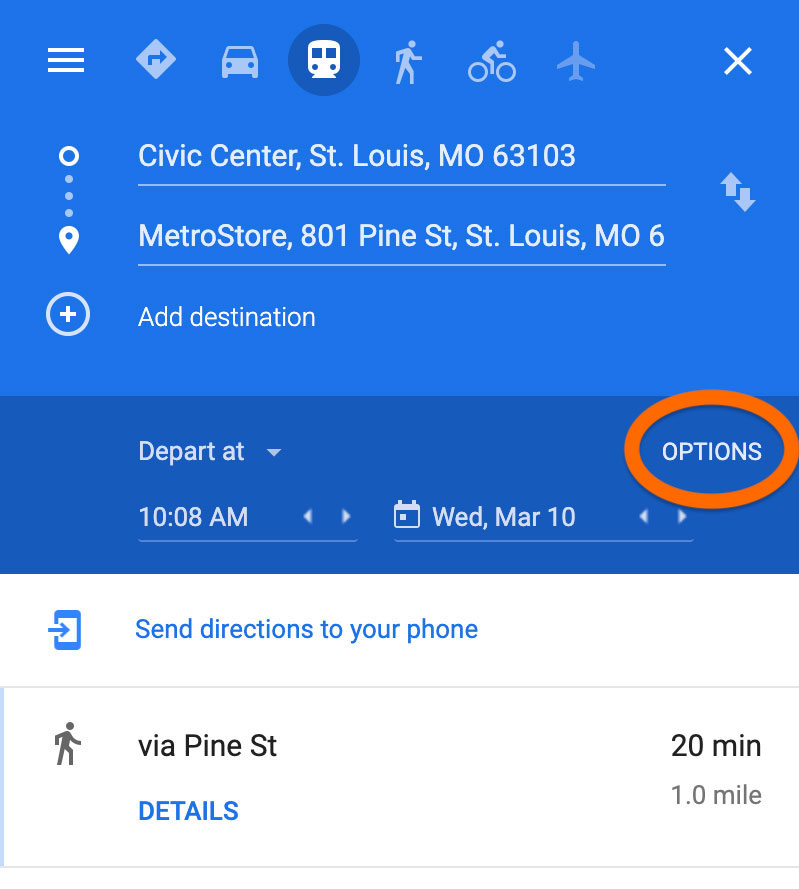Select the walking directions mode
The height and width of the screenshot is (889, 799).
click(x=407, y=60)
